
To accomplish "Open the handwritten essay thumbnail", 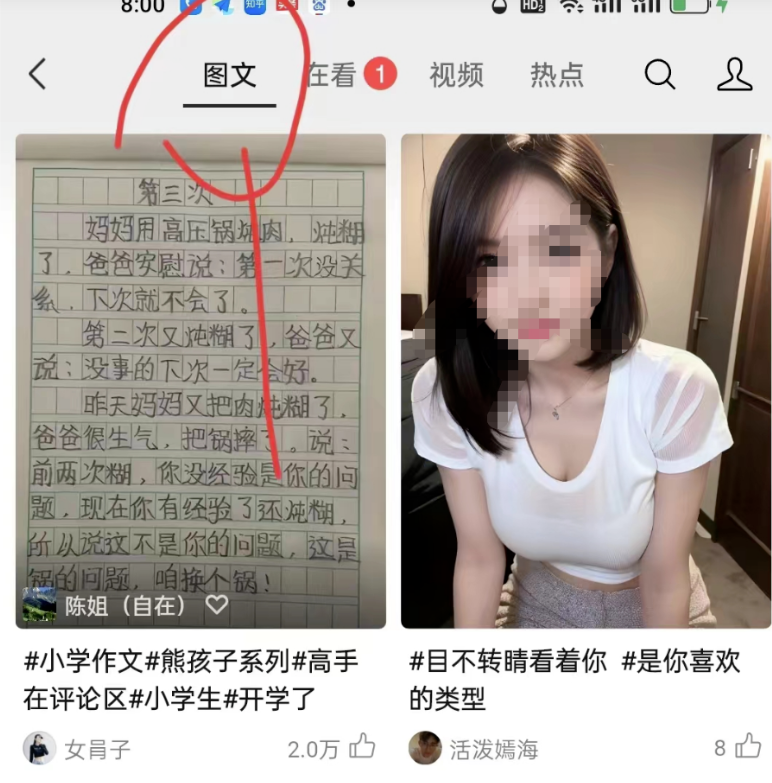I will click(x=195, y=380).
